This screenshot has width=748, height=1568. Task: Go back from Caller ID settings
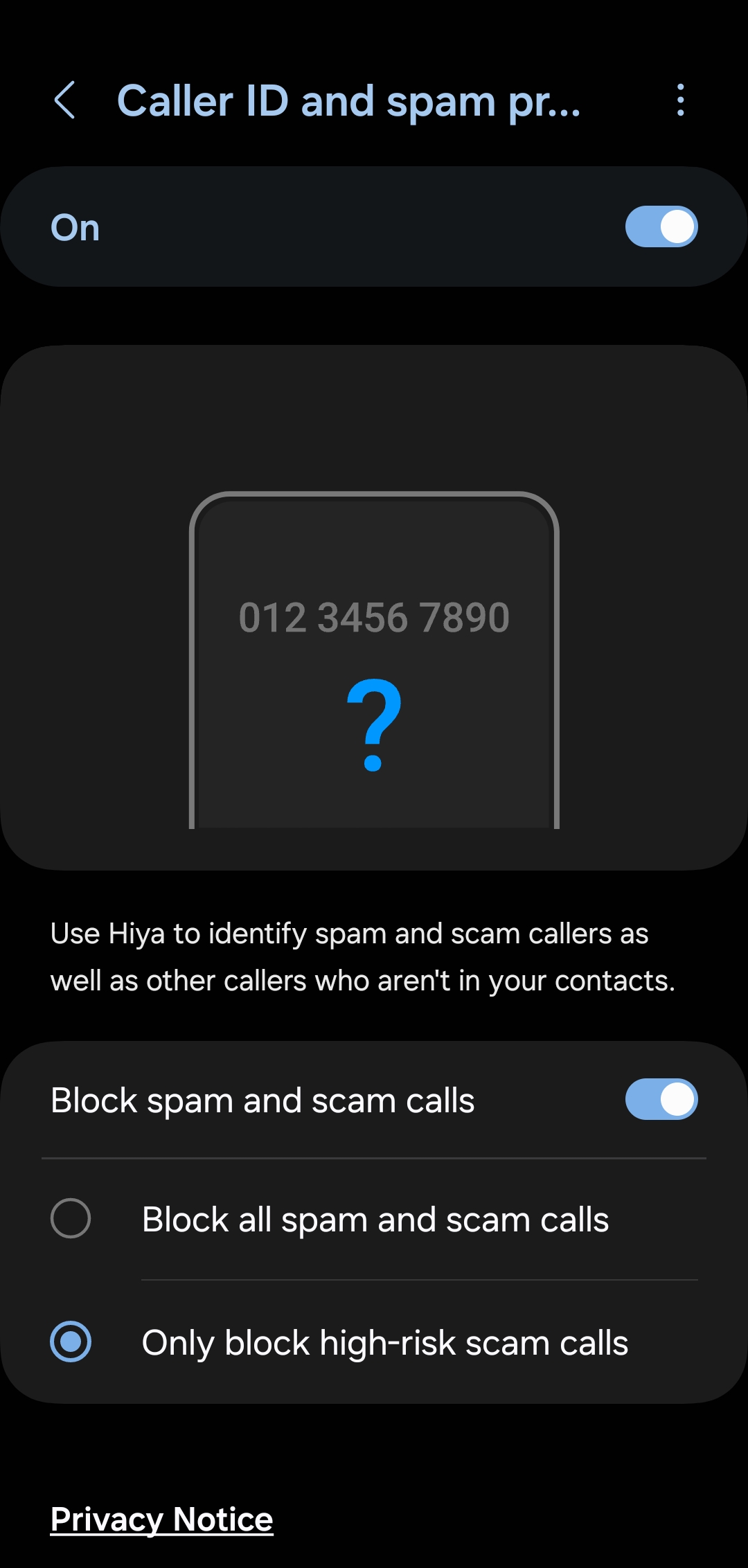pyautogui.click(x=64, y=100)
